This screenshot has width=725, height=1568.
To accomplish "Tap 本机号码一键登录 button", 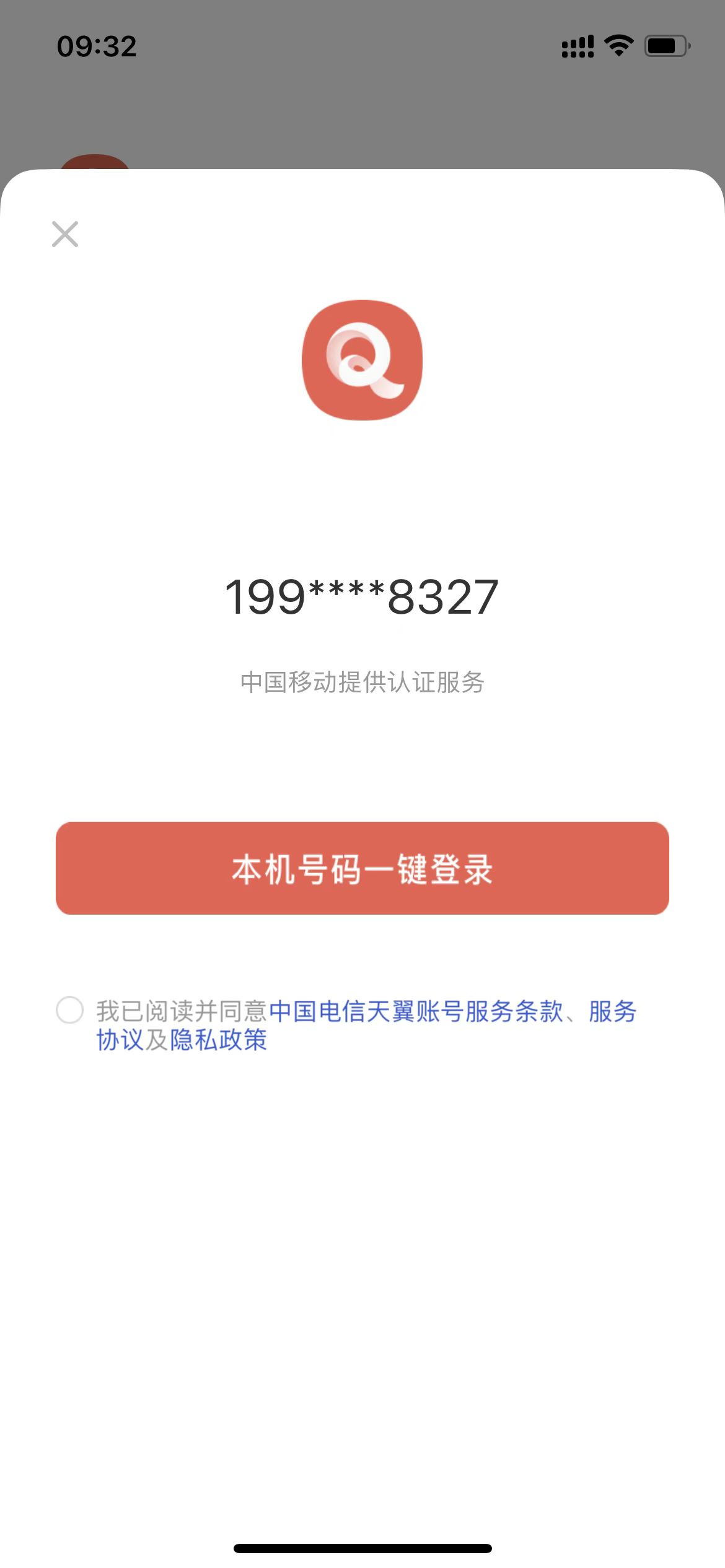I will click(362, 868).
